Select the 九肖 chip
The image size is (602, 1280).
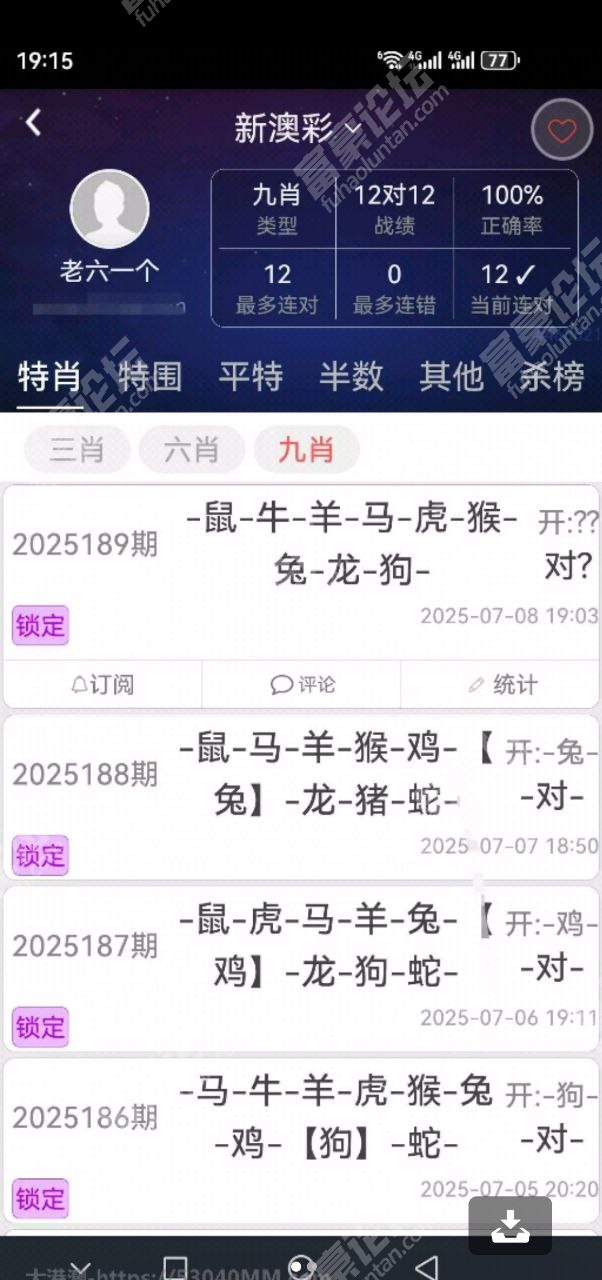(306, 450)
